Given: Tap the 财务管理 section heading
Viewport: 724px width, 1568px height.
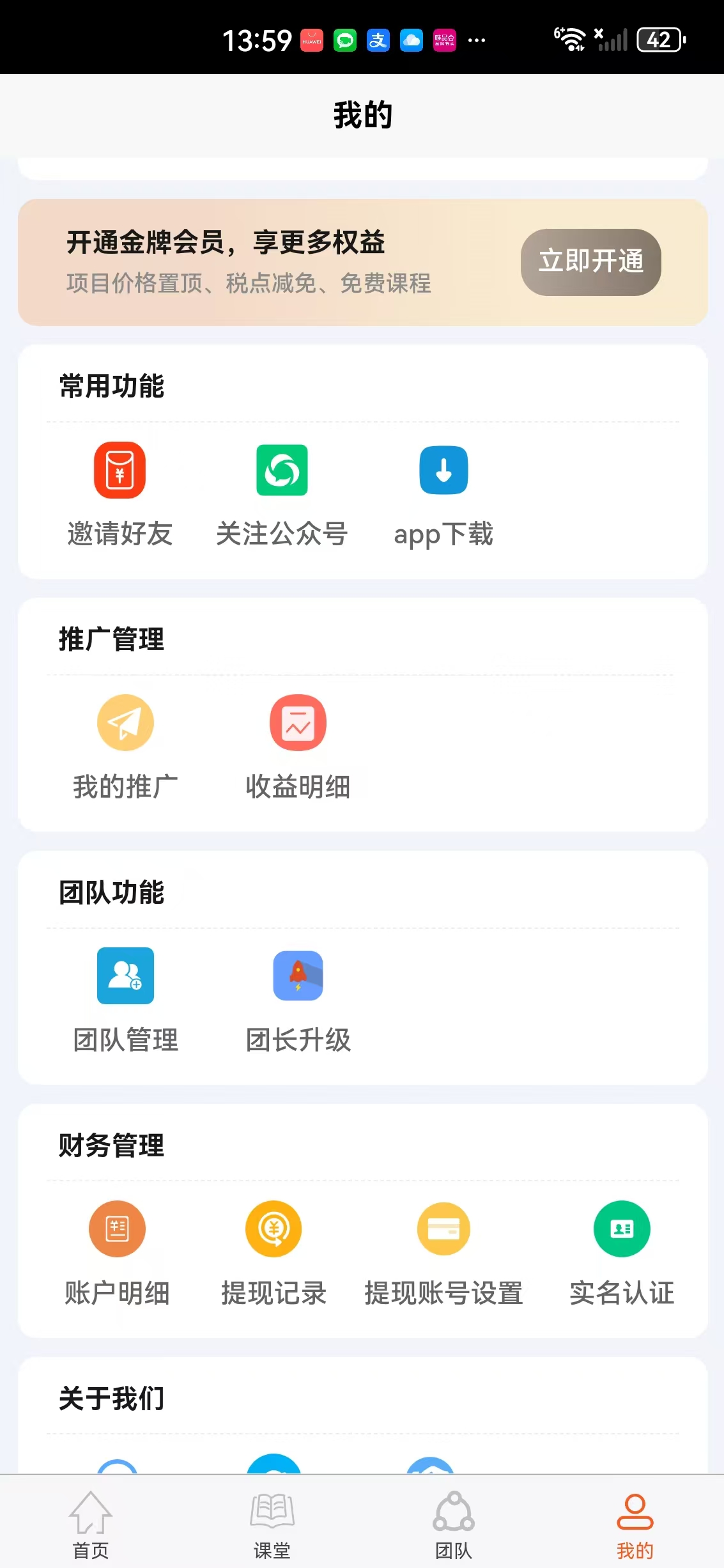Looking at the screenshot, I should [110, 1145].
